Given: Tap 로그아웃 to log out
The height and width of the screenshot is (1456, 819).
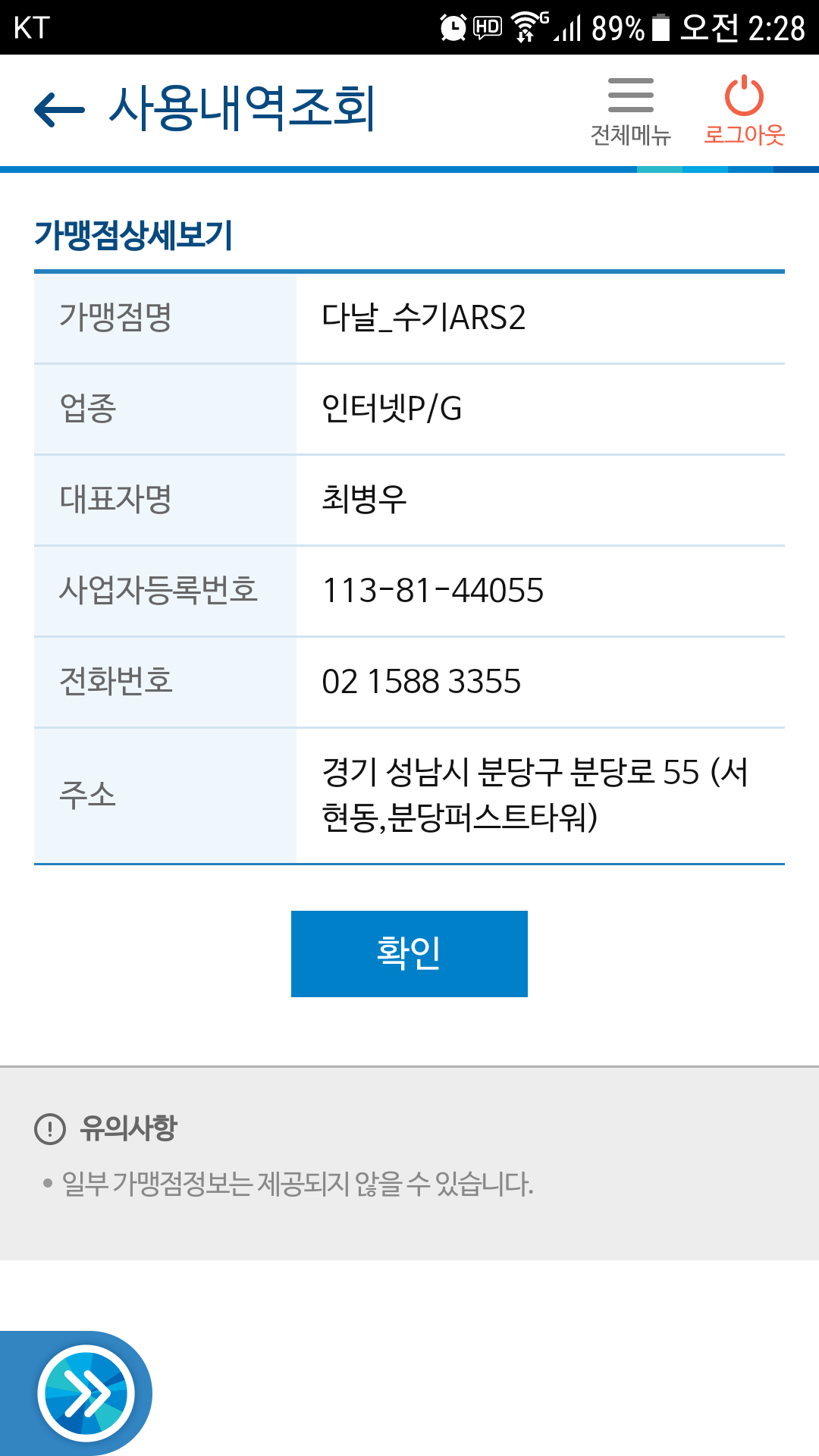Looking at the screenshot, I should (x=744, y=111).
